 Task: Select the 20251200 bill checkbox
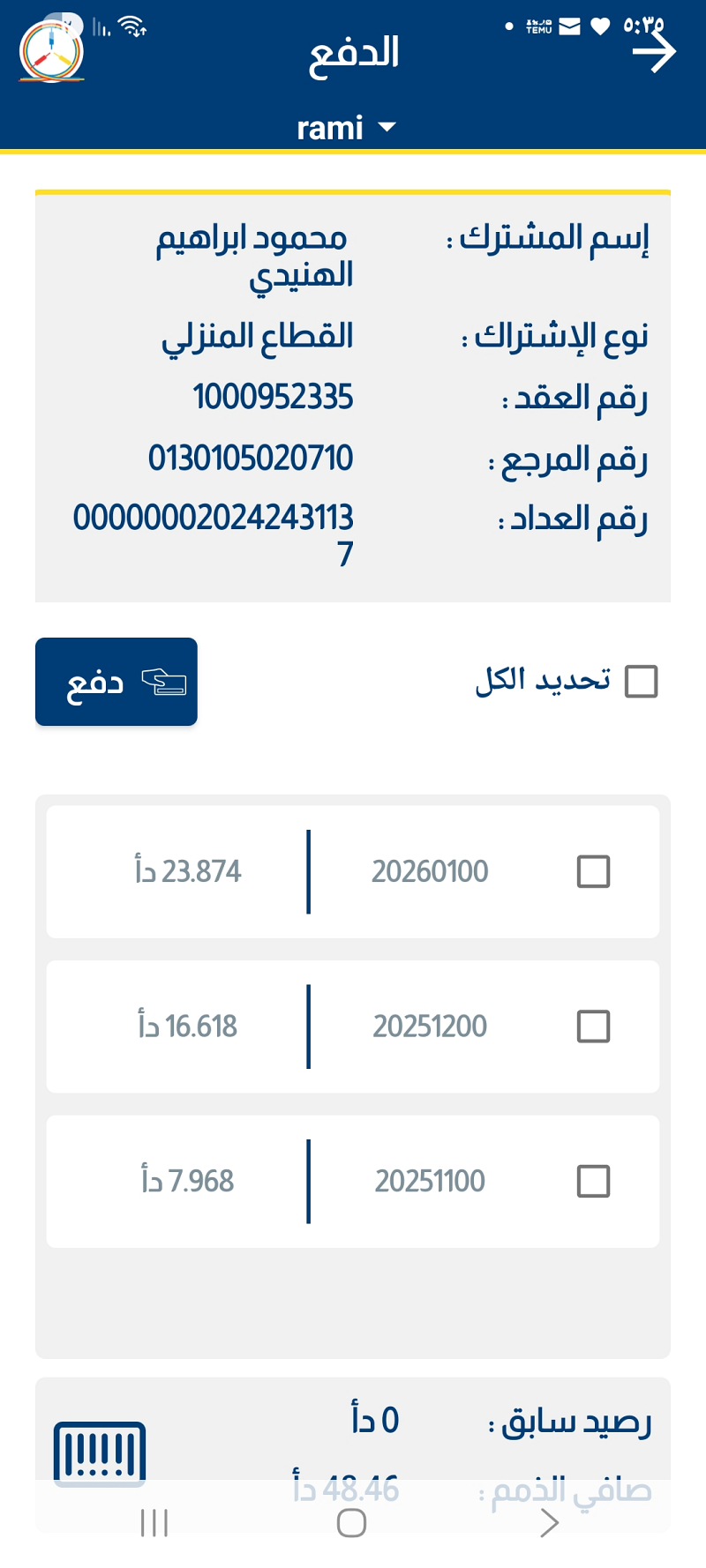593,1027
